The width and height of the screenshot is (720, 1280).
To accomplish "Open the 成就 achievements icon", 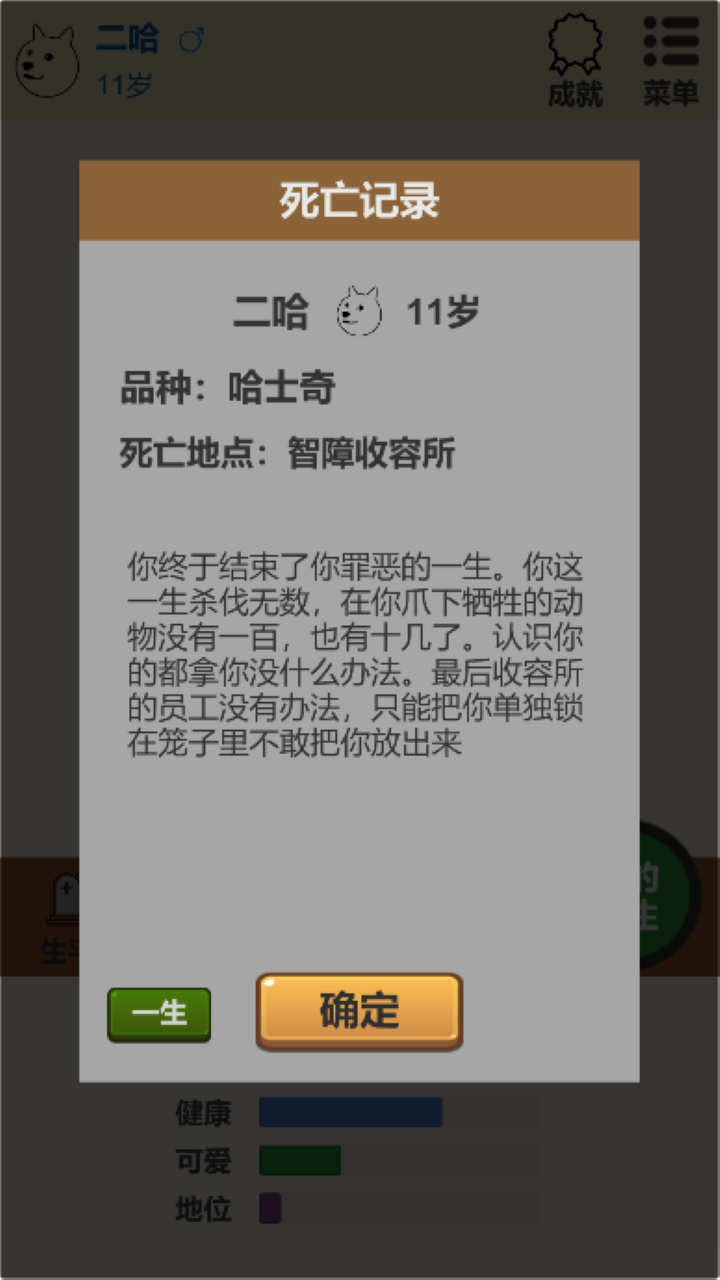I will pos(575,60).
